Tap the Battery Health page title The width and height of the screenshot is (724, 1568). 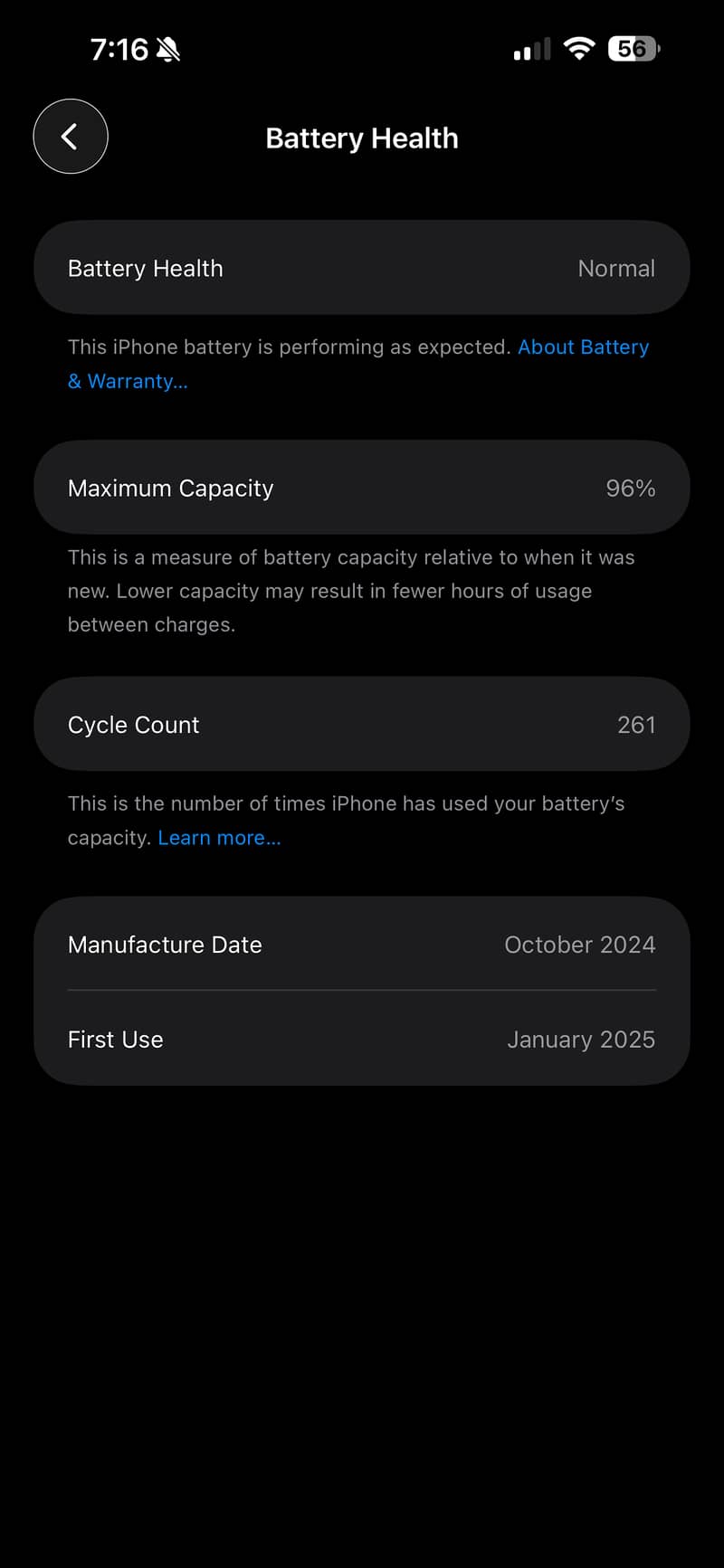pos(361,138)
